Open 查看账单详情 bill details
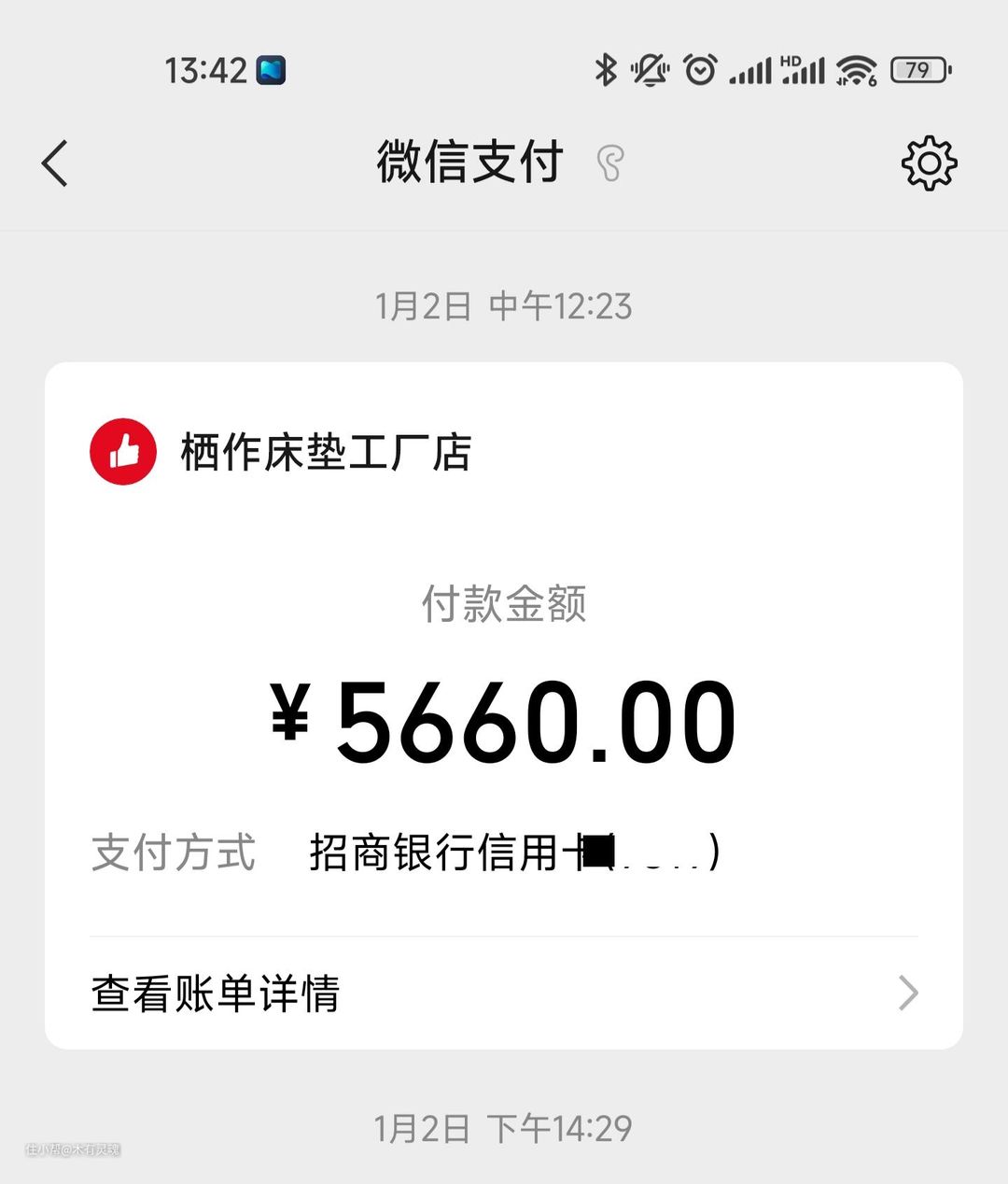Image resolution: width=1008 pixels, height=1184 pixels. (x=504, y=993)
